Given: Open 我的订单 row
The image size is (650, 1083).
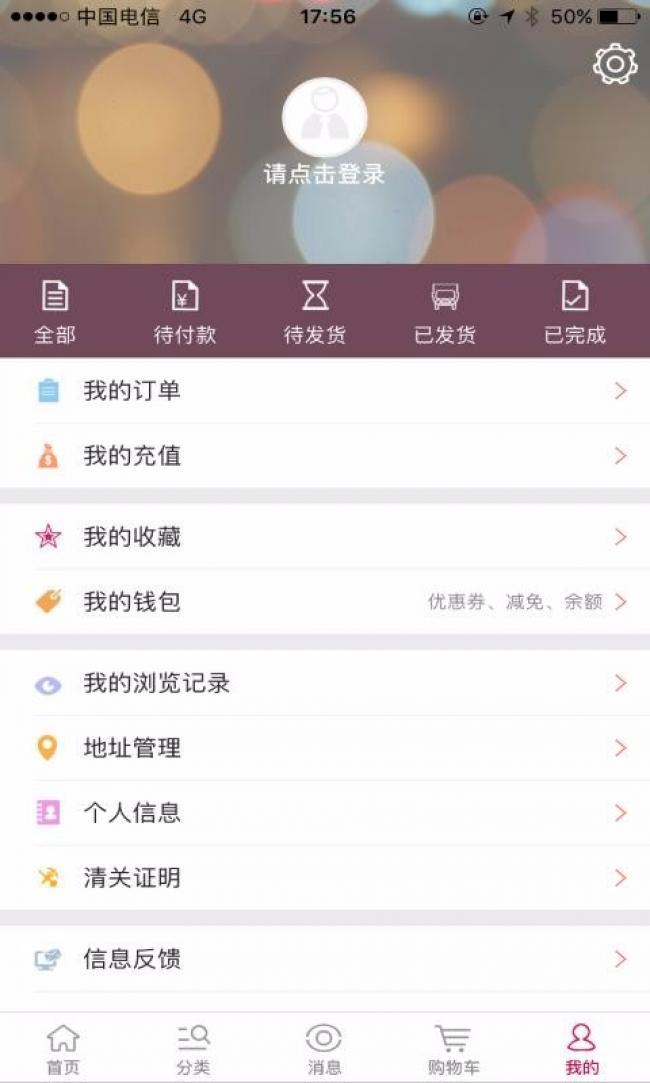Looking at the screenshot, I should pyautogui.click(x=325, y=391).
